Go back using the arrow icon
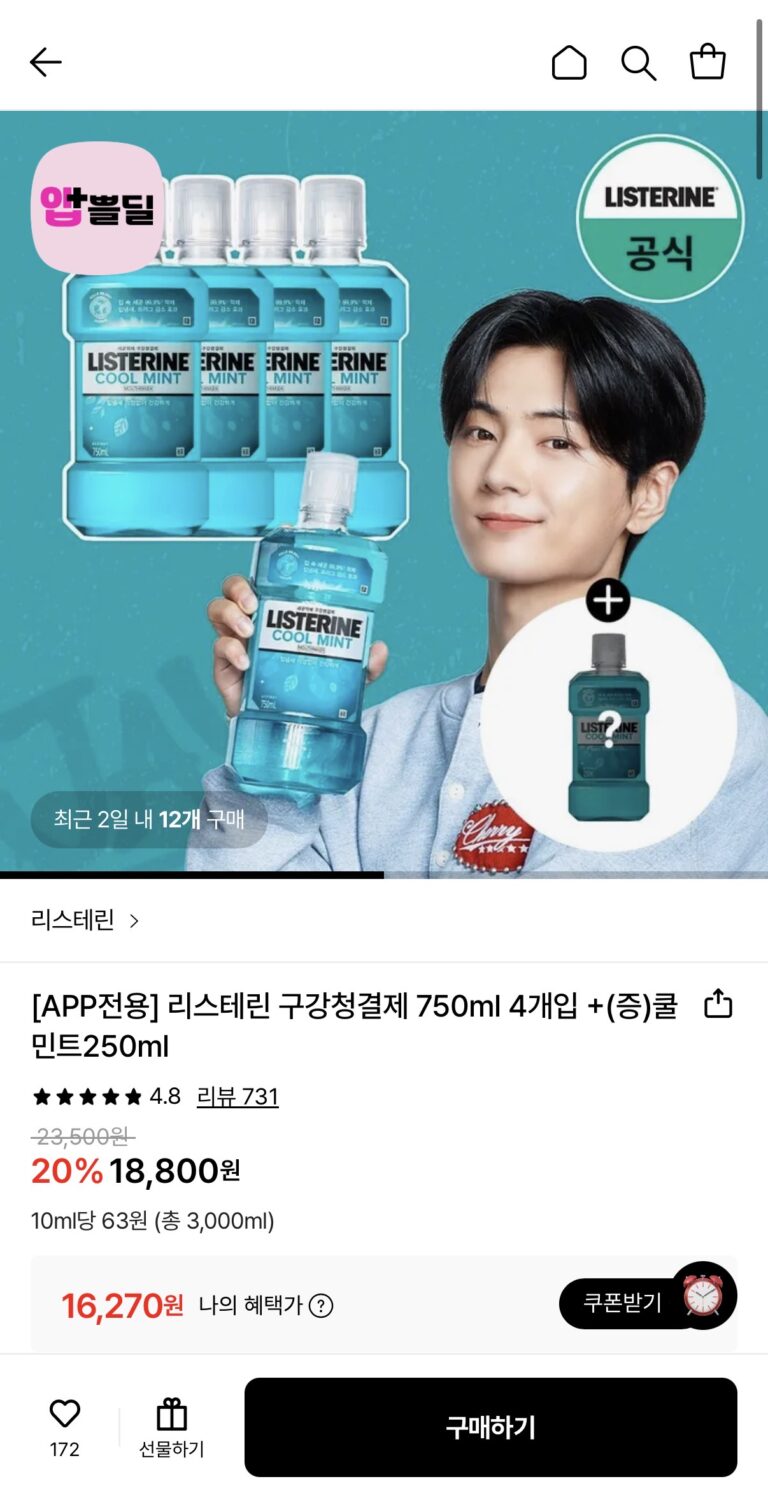768x1500 pixels. 46,63
